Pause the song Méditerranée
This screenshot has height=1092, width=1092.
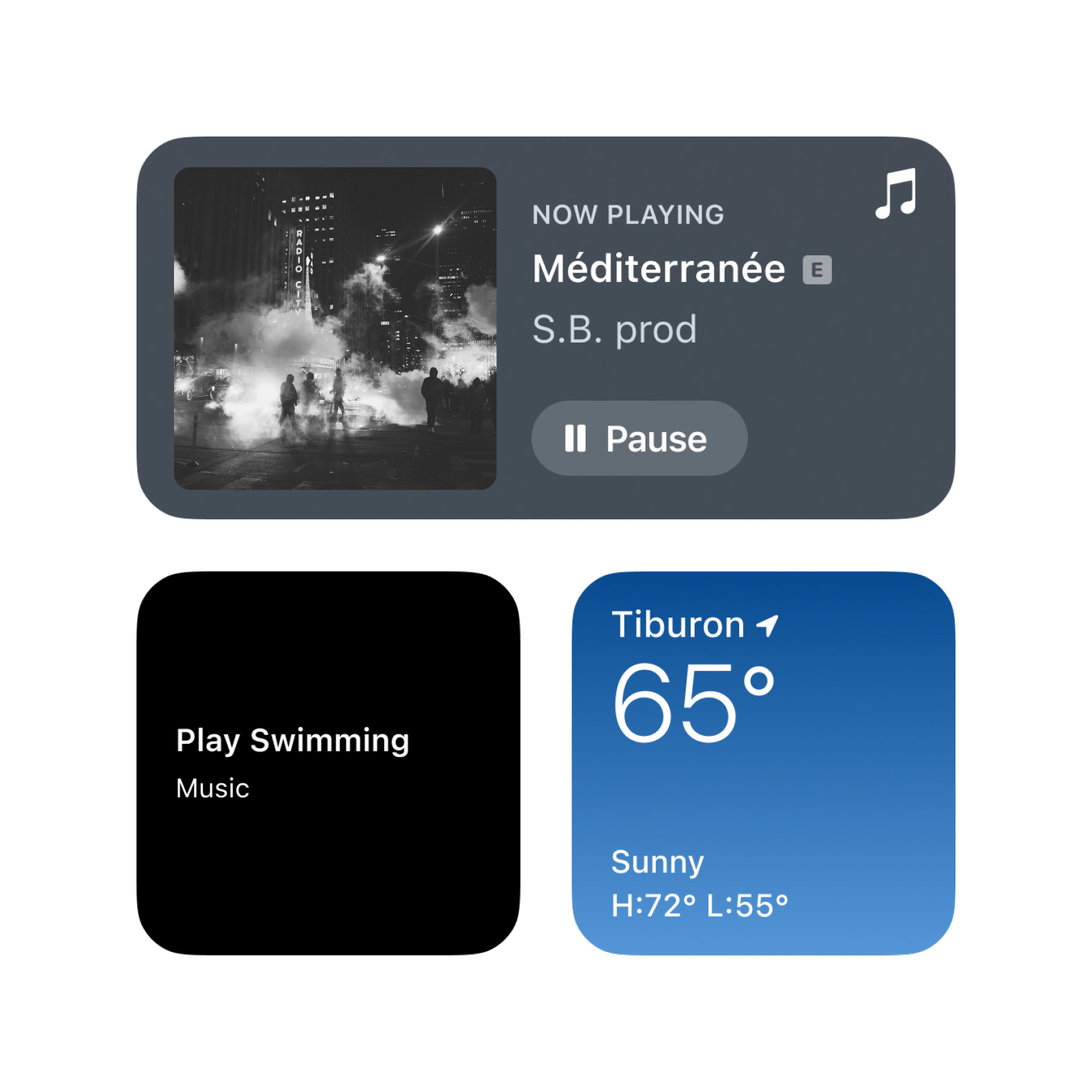pyautogui.click(x=639, y=438)
